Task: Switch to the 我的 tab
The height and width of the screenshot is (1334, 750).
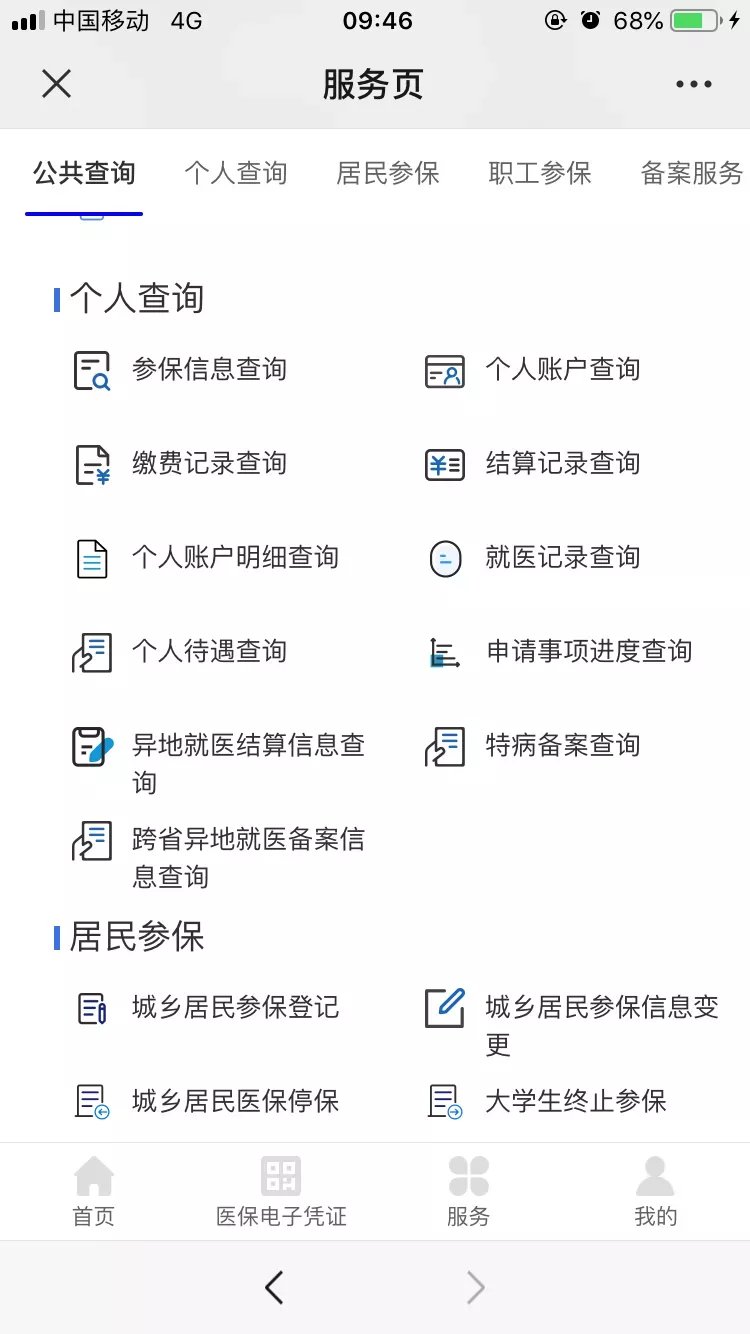Action: [x=656, y=1192]
